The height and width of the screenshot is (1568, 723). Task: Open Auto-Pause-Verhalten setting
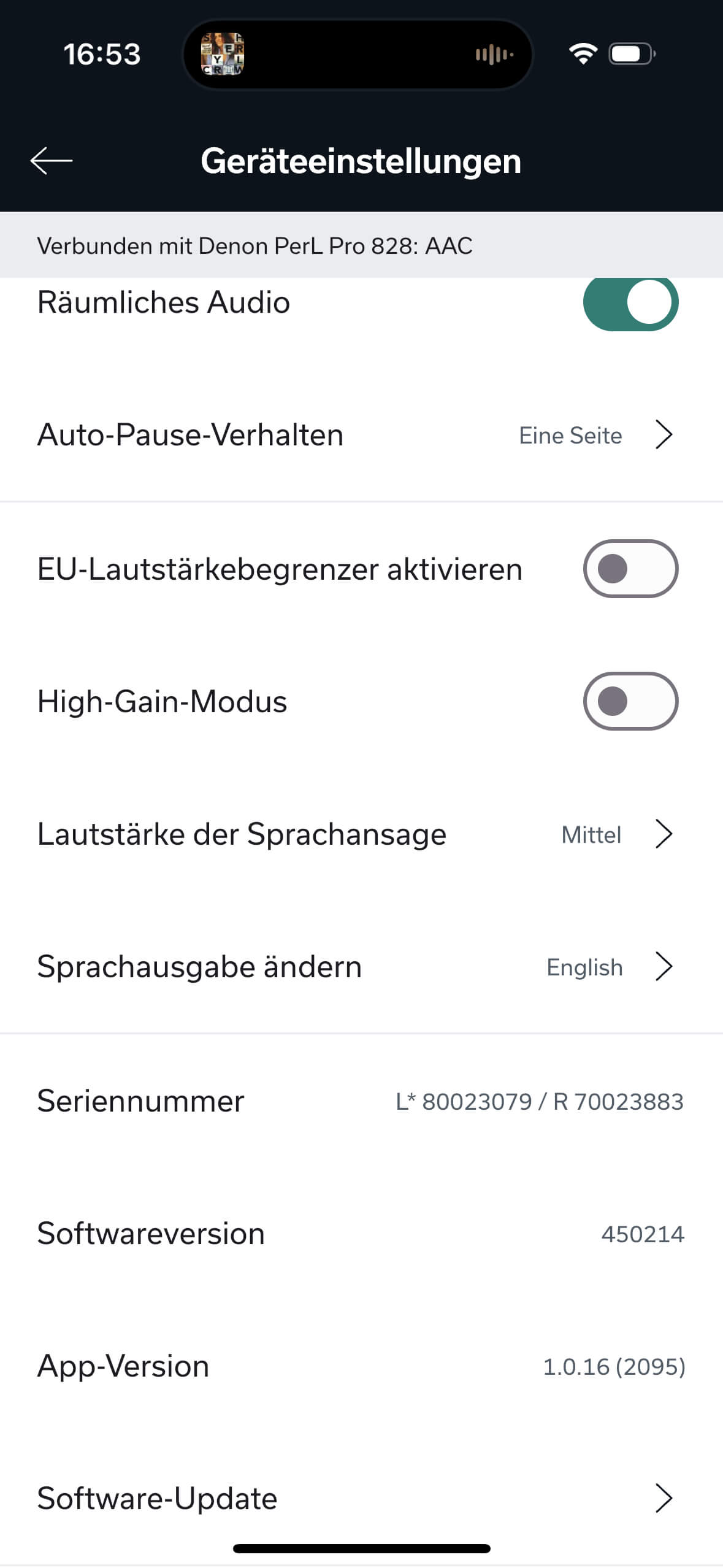click(x=361, y=435)
